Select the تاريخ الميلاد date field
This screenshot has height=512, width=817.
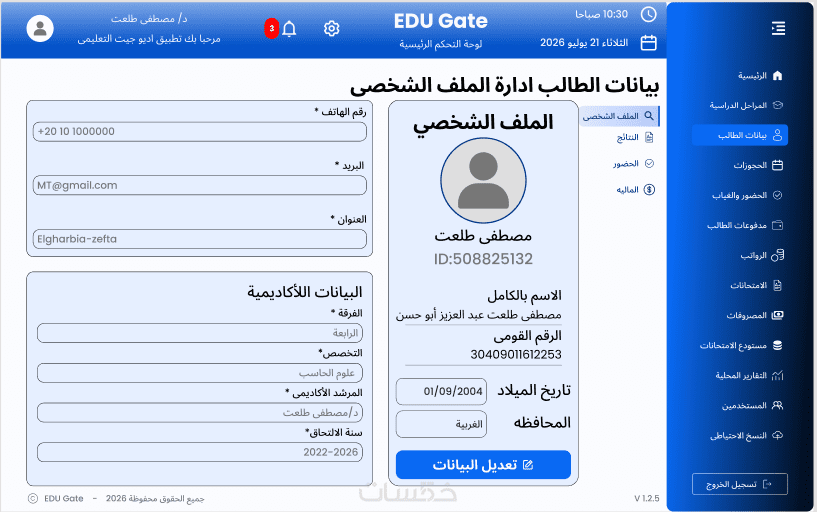[x=441, y=392]
